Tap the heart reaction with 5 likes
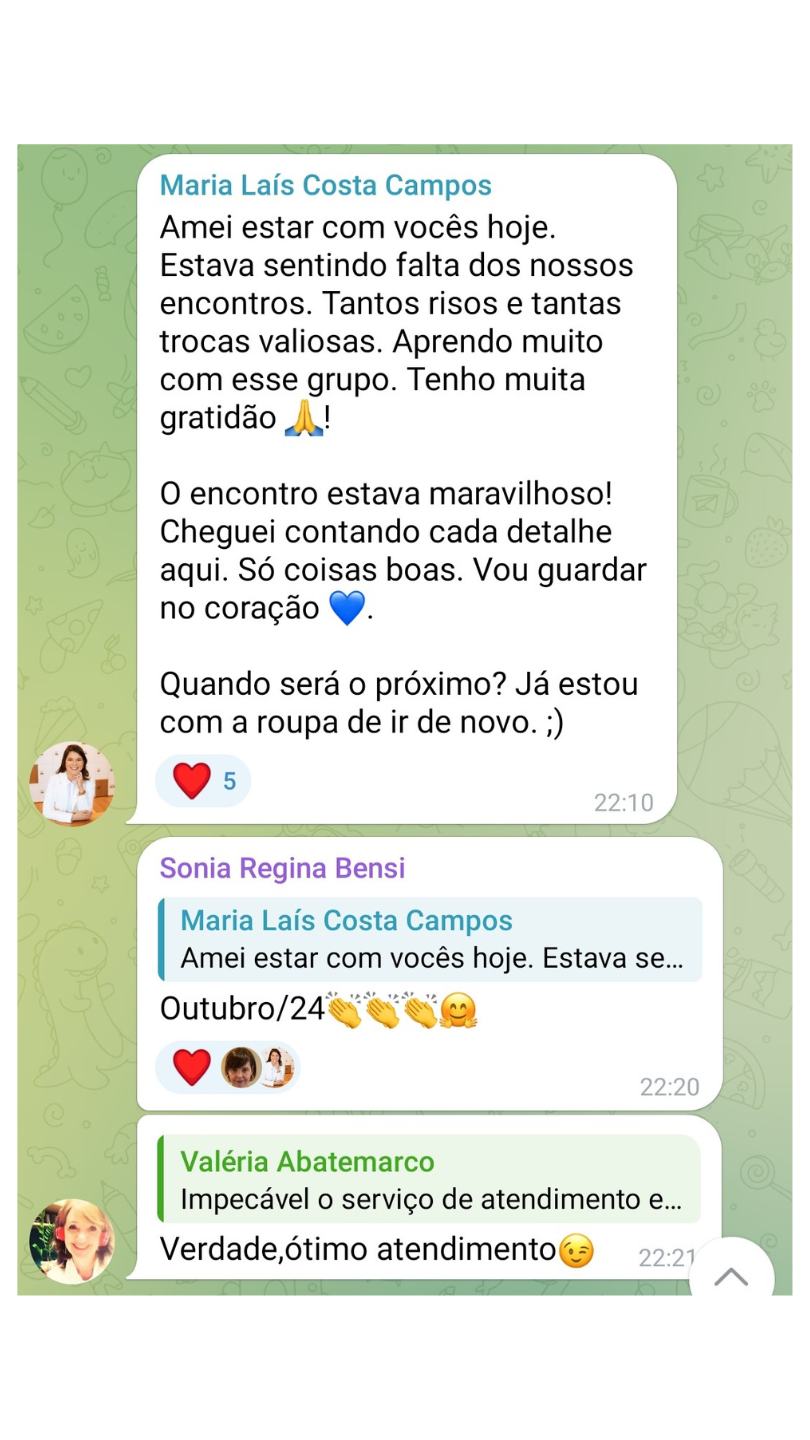Image resolution: width=810 pixels, height=1440 pixels. [x=203, y=781]
